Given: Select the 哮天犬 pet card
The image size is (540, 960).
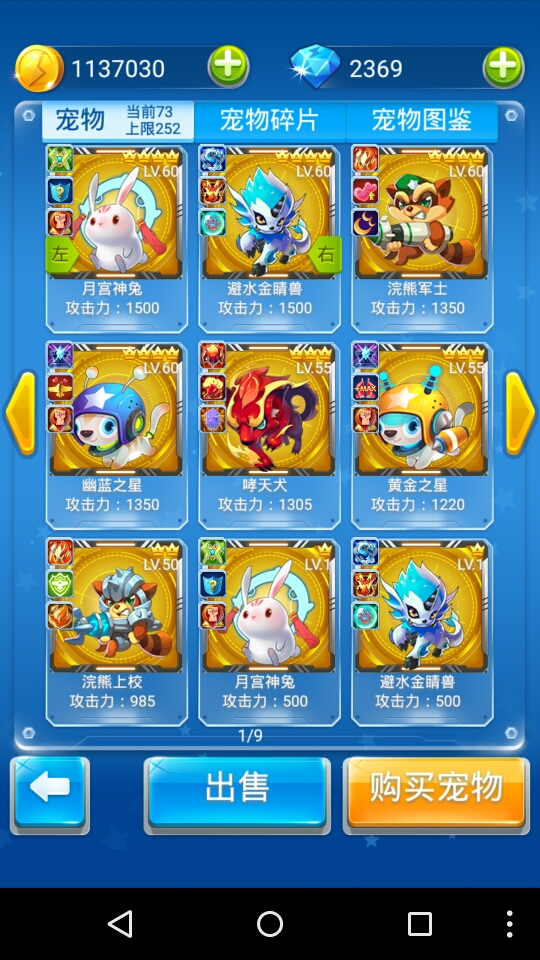Looking at the screenshot, I should coord(269,435).
